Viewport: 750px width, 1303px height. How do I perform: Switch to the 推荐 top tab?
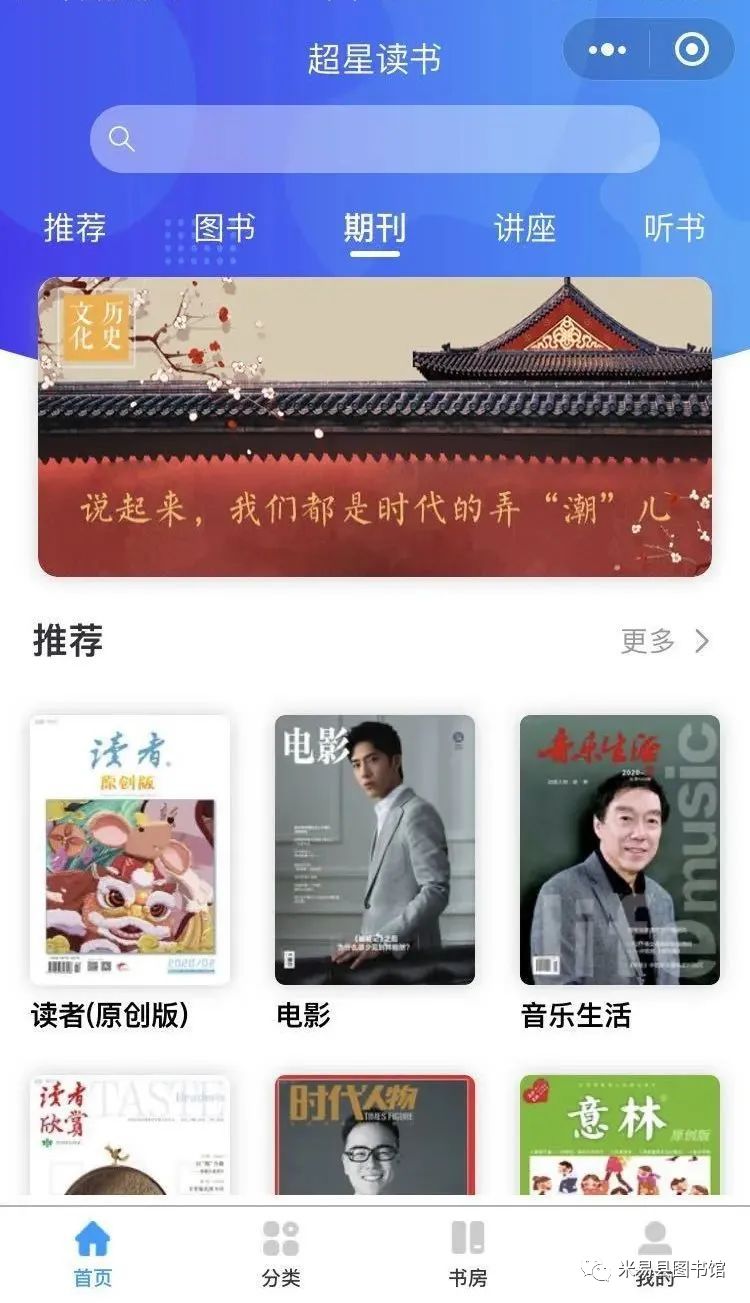pyautogui.click(x=75, y=228)
